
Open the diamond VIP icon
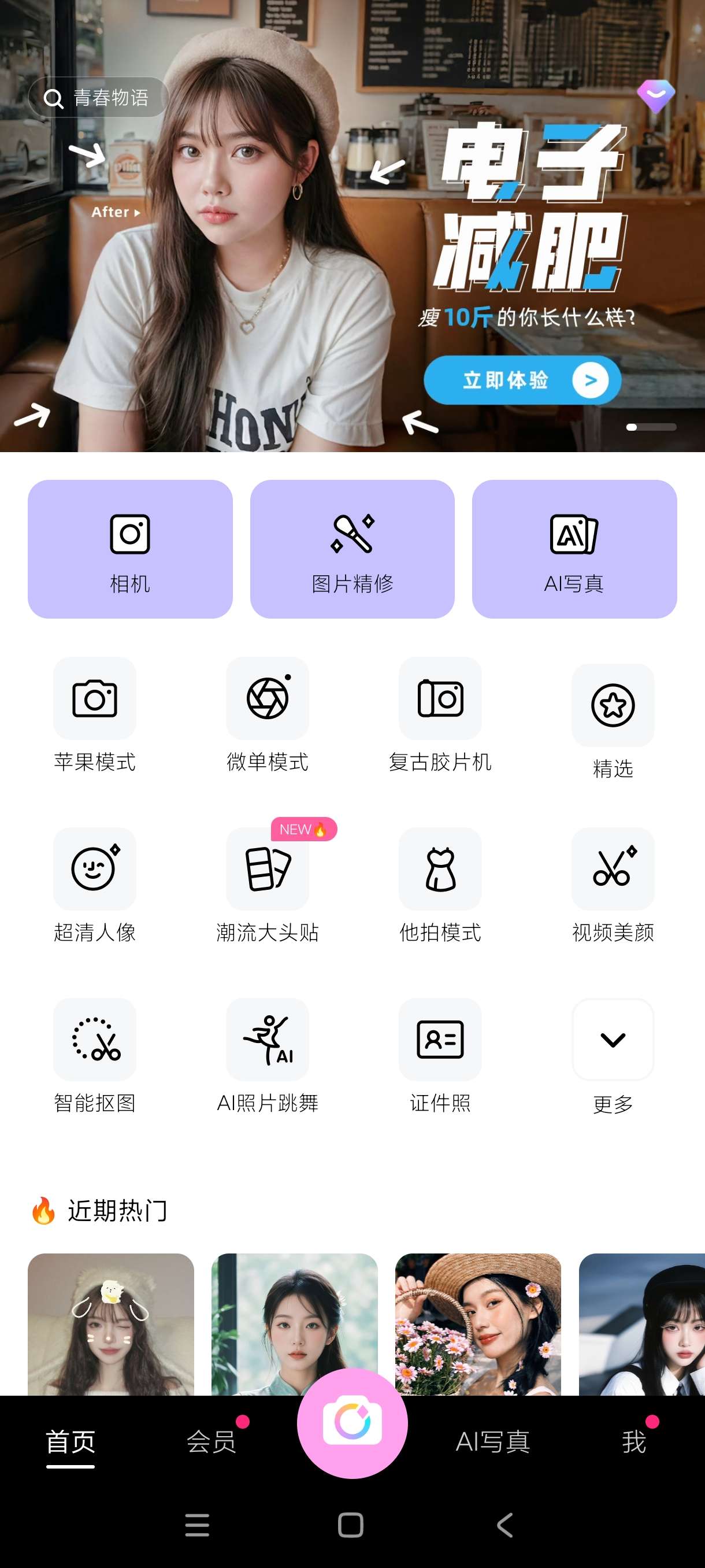pos(655,95)
